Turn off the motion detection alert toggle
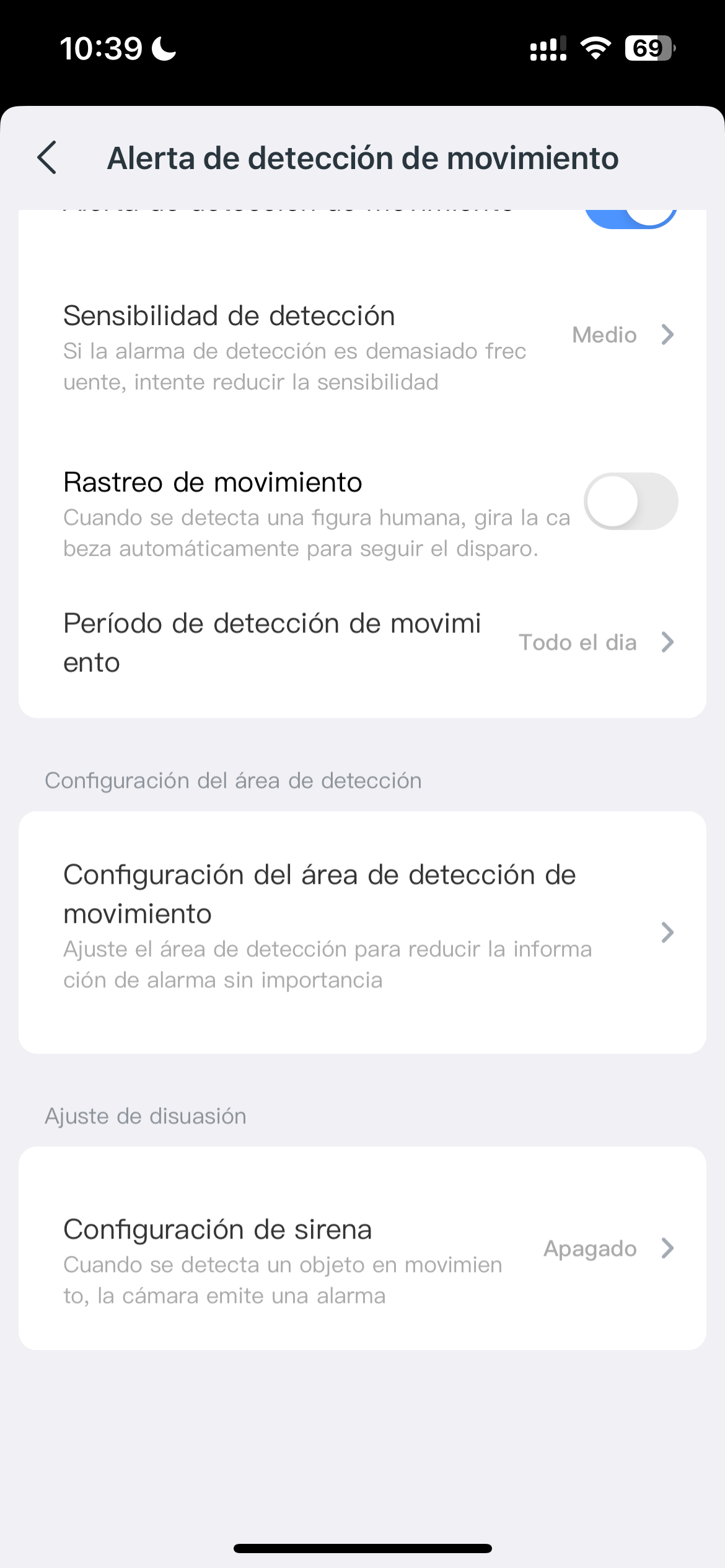 click(630, 218)
